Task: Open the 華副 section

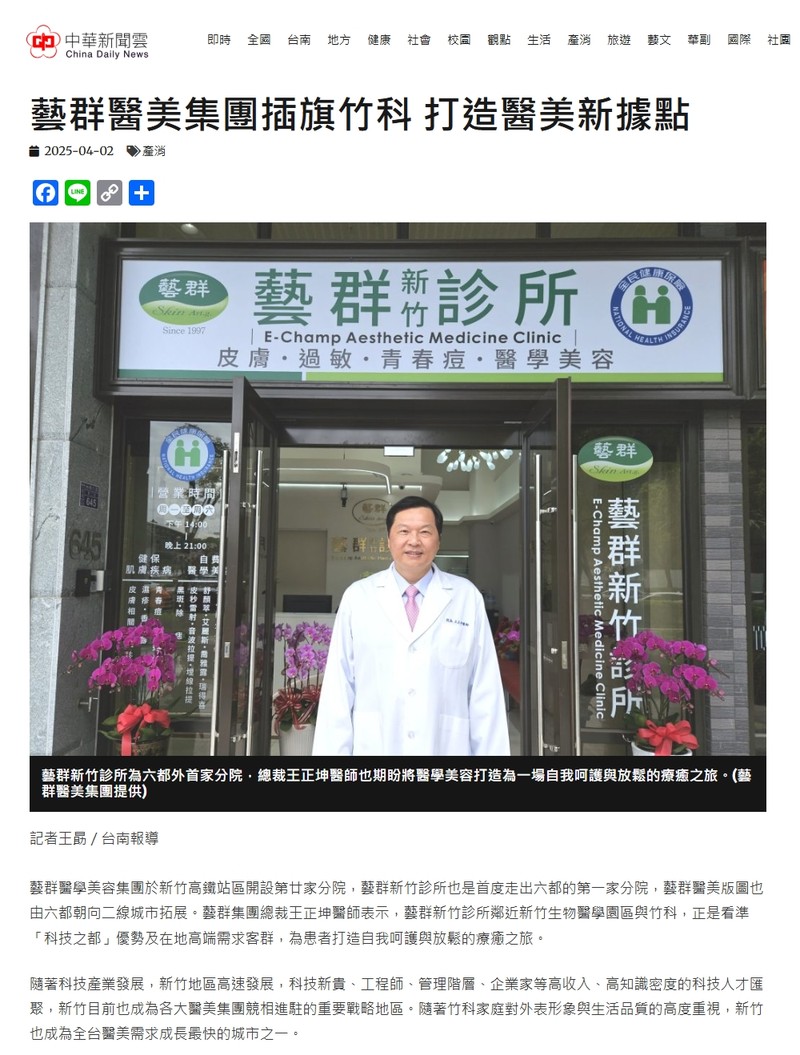Action: coord(699,40)
